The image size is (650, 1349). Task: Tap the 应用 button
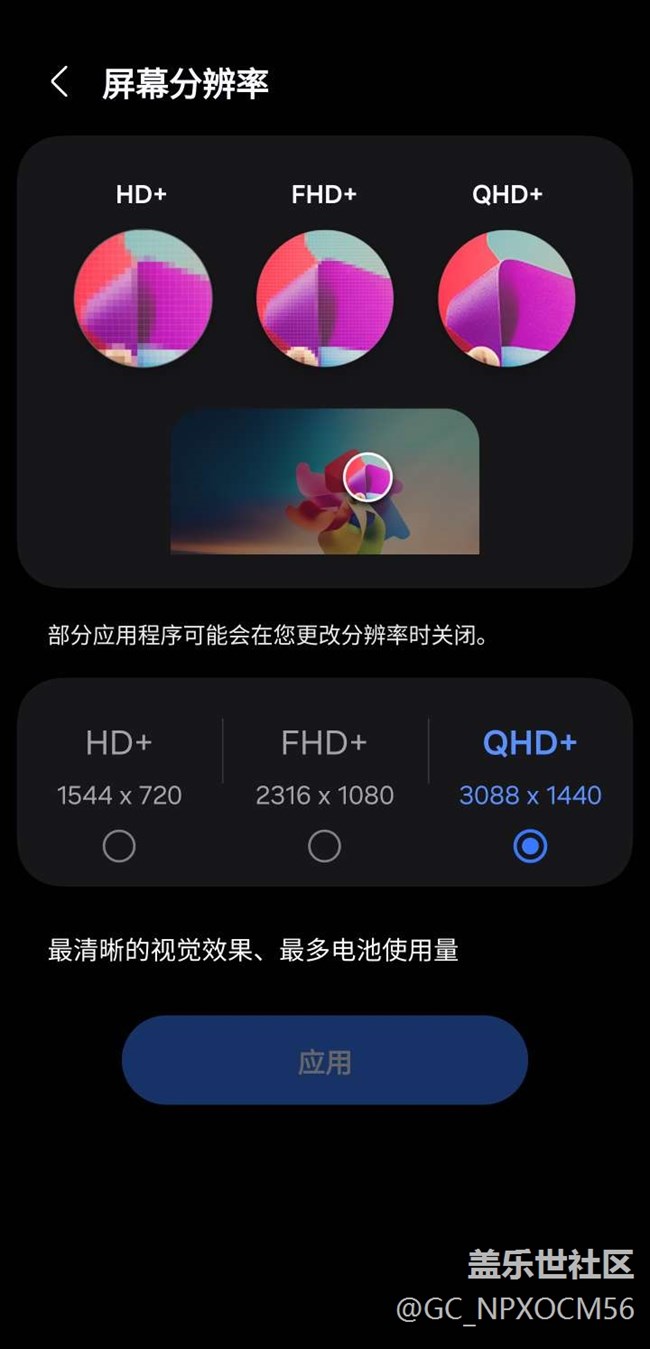324,1060
